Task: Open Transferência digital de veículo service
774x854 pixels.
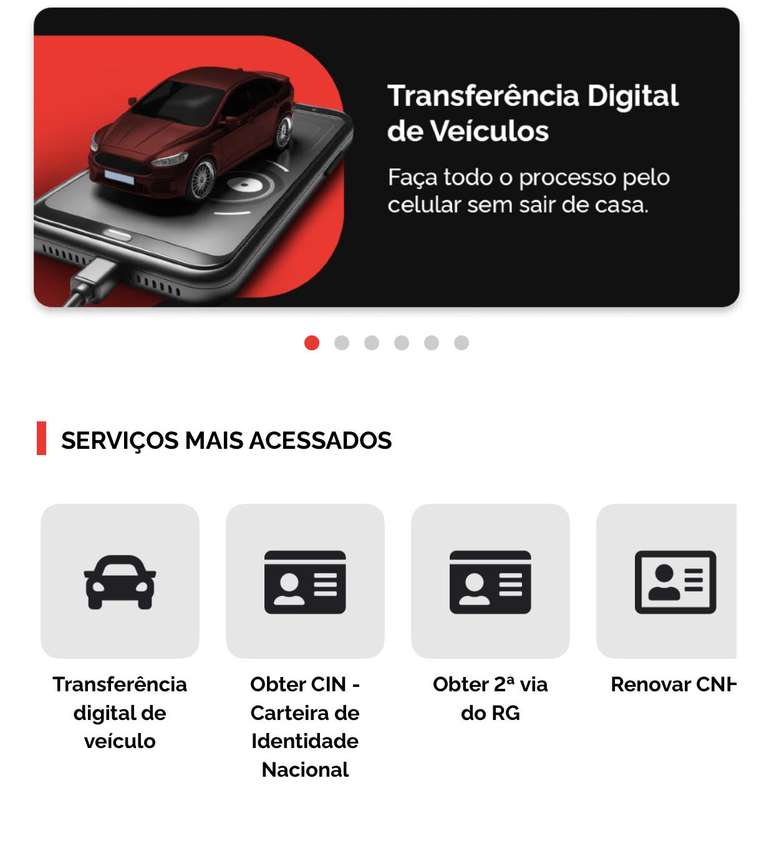Action: coord(120,581)
